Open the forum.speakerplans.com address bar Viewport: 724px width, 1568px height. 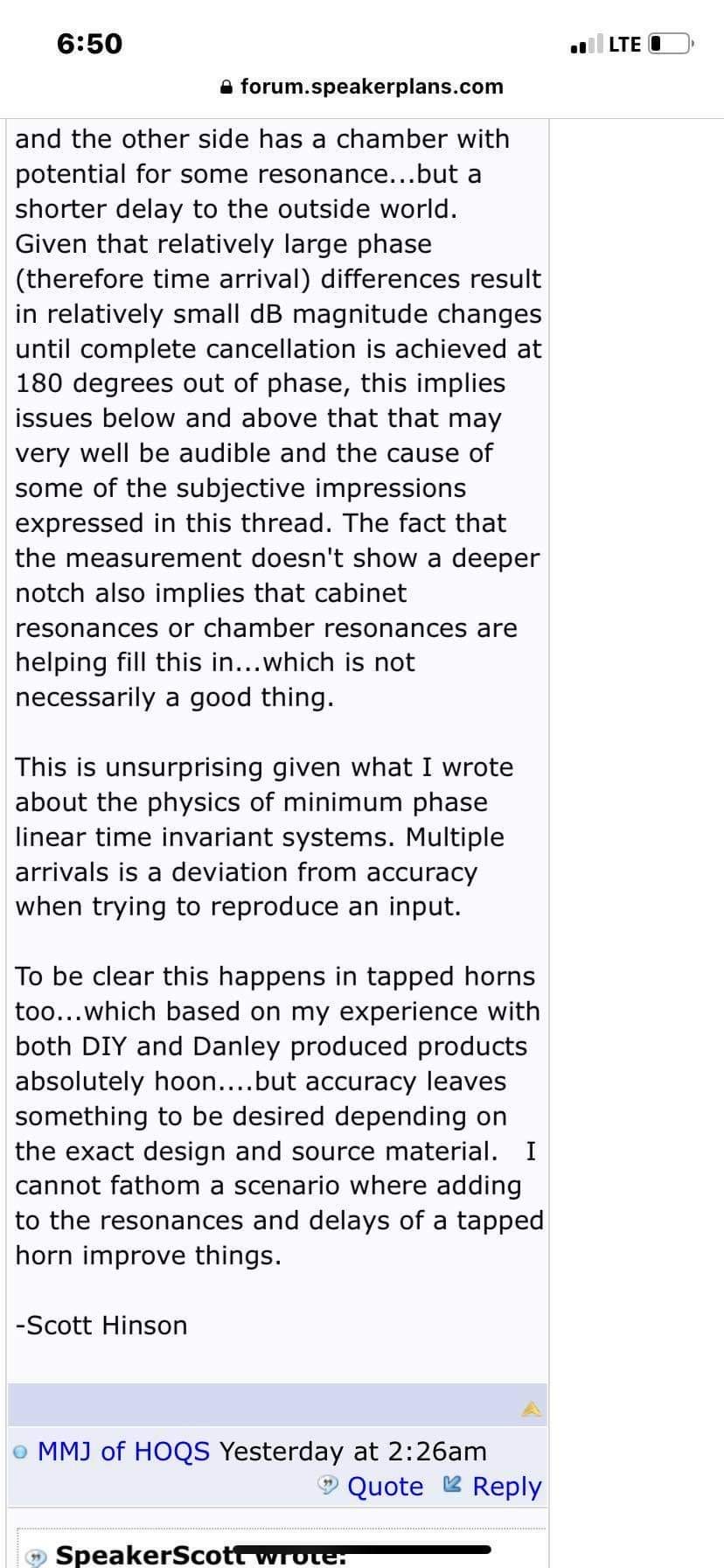tap(361, 87)
